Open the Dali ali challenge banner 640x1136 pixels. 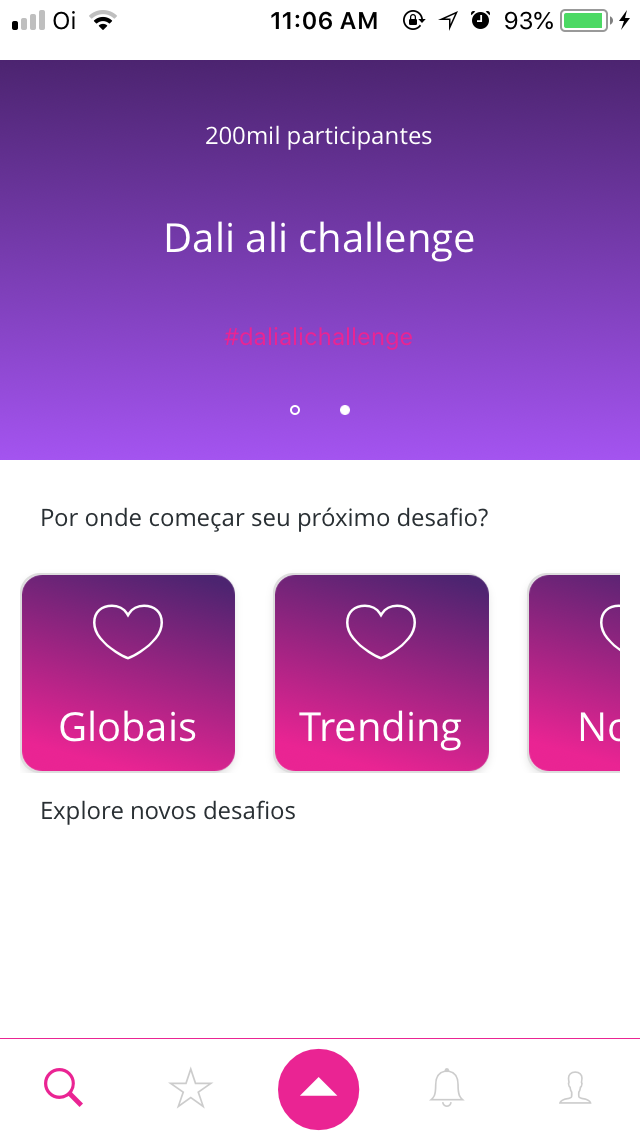click(319, 238)
